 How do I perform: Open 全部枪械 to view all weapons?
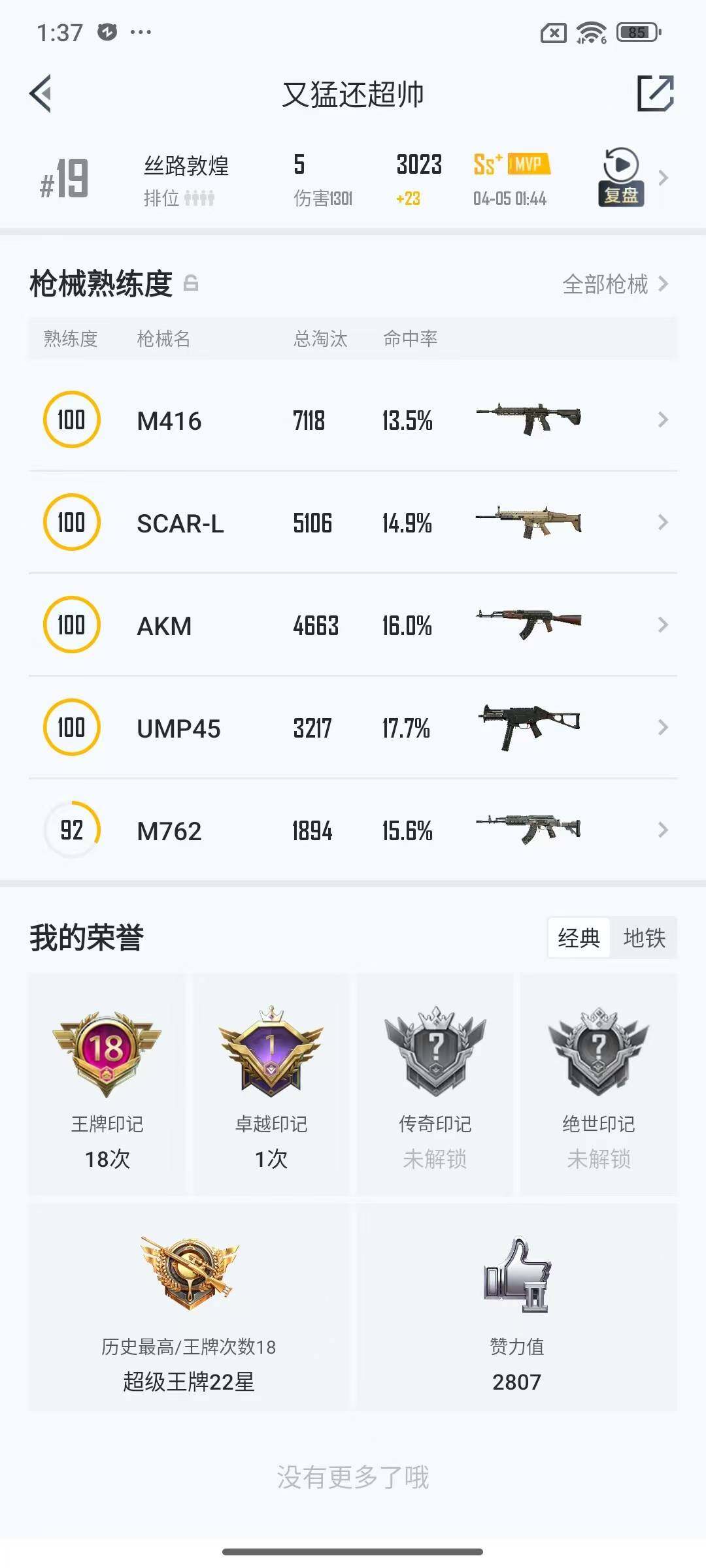click(604, 285)
